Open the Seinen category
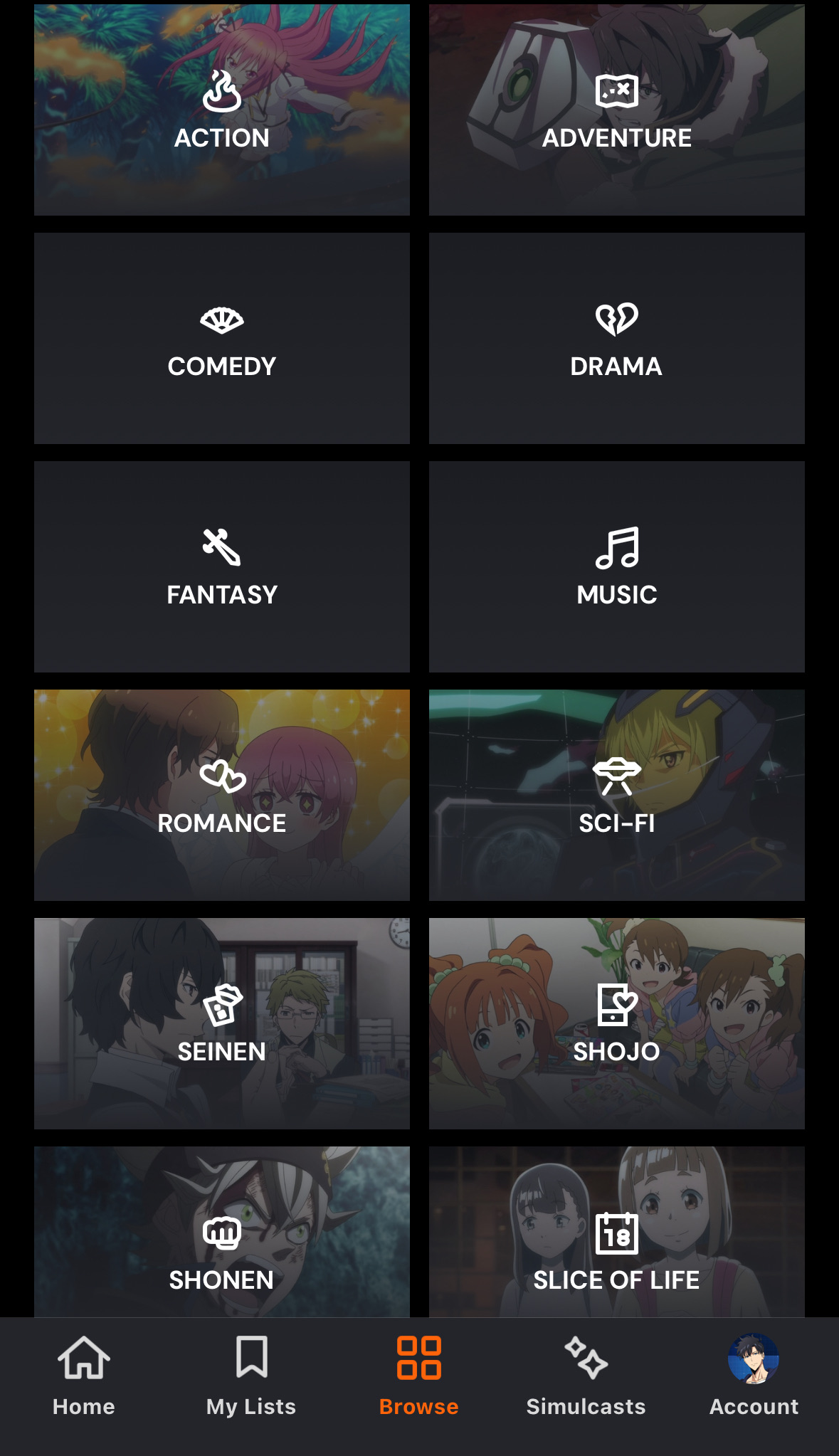Viewport: 839px width, 1456px height. pyautogui.click(x=222, y=1024)
